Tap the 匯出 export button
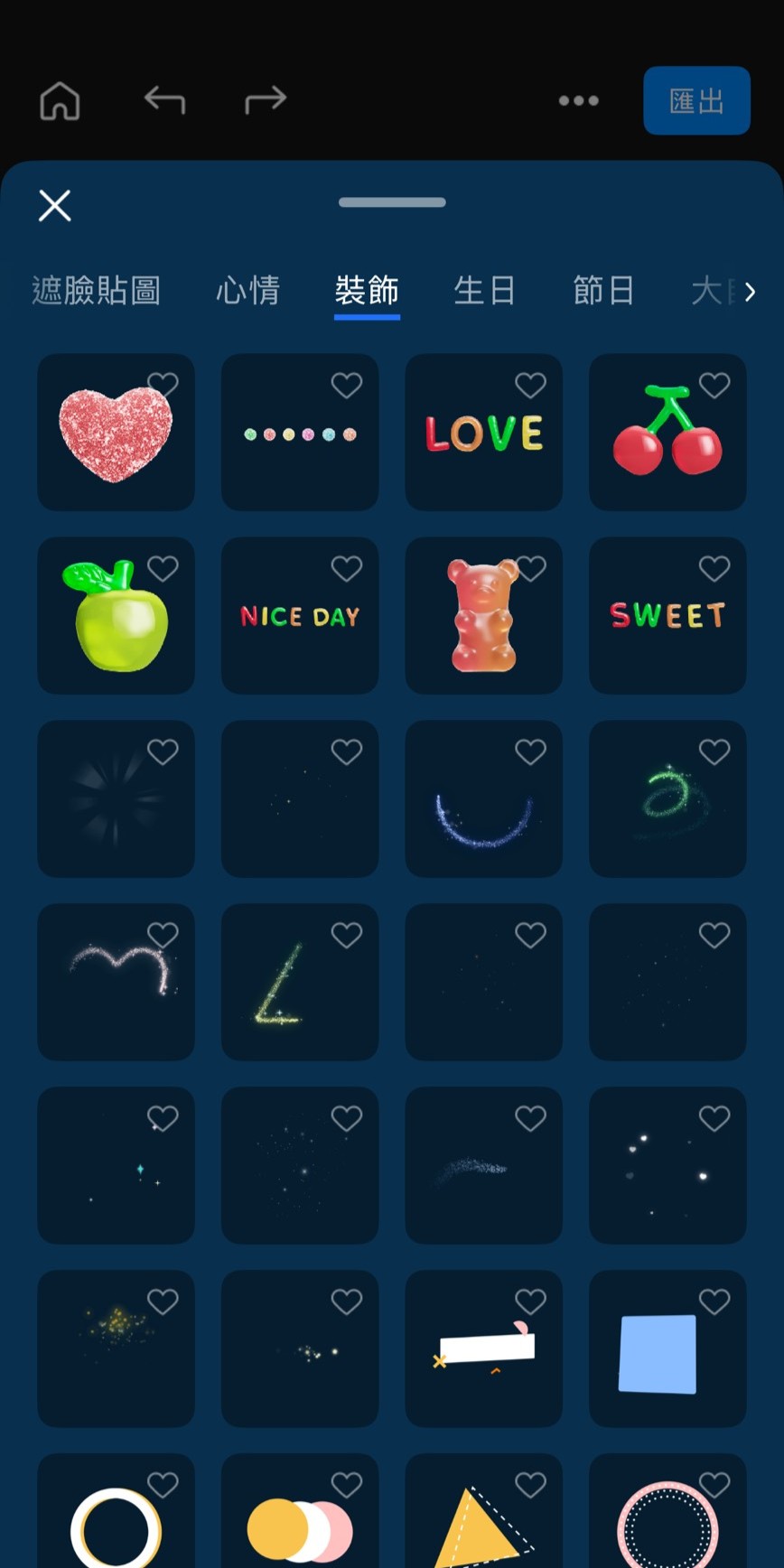This screenshot has width=784, height=1568. [x=696, y=100]
